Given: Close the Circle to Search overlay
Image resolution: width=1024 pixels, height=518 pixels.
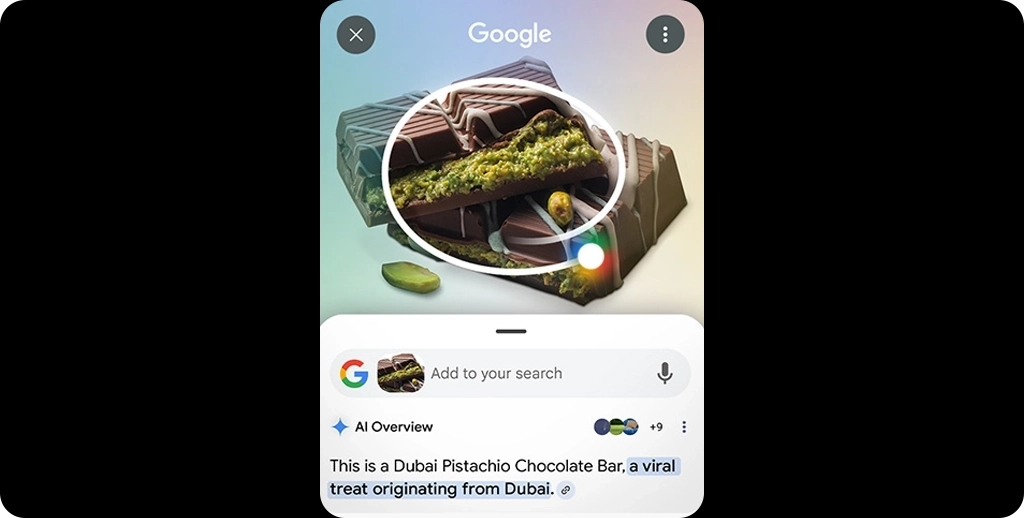Looking at the screenshot, I should [356, 35].
